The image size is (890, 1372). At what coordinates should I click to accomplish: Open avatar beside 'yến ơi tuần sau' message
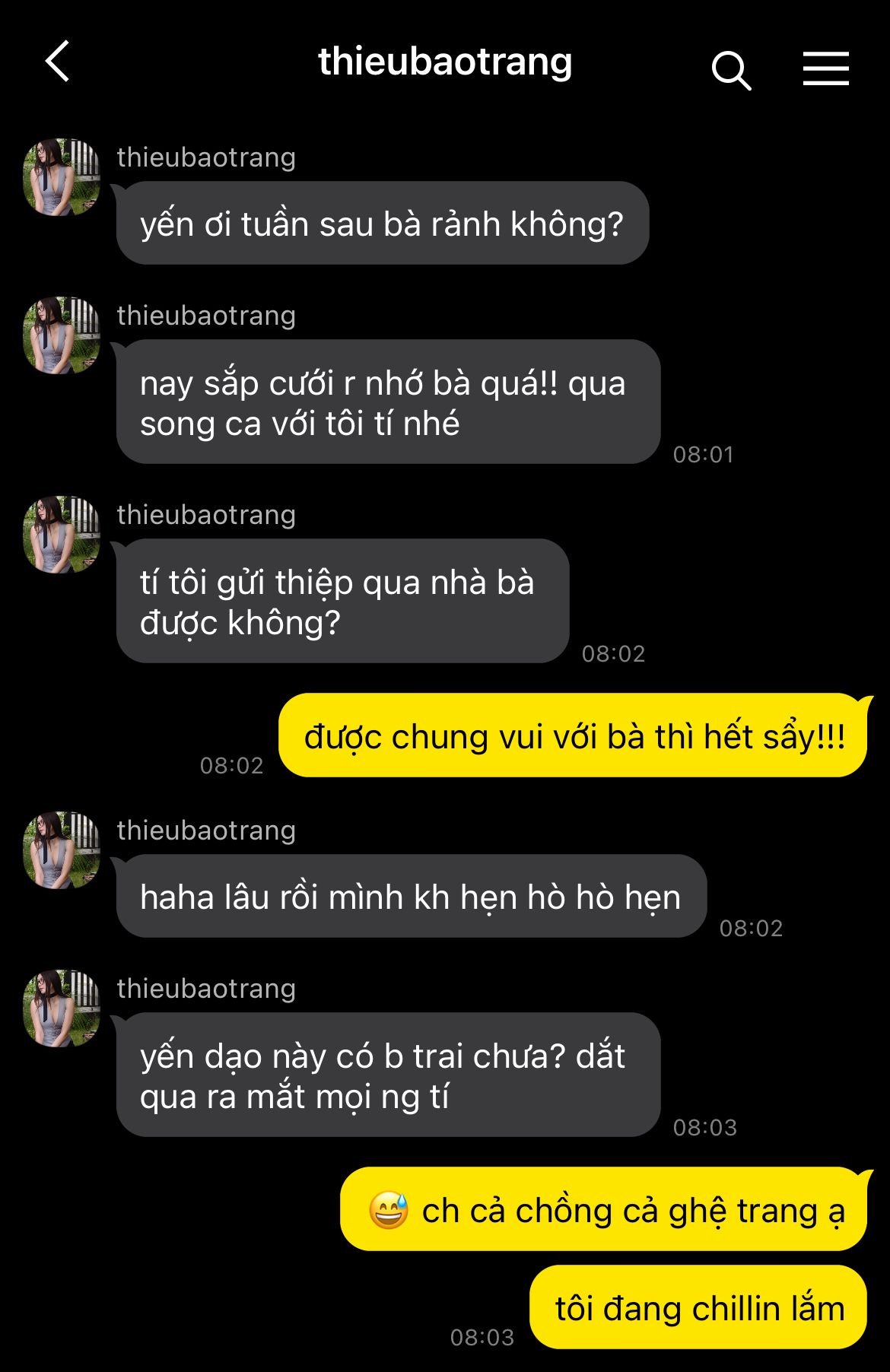pyautogui.click(x=62, y=177)
